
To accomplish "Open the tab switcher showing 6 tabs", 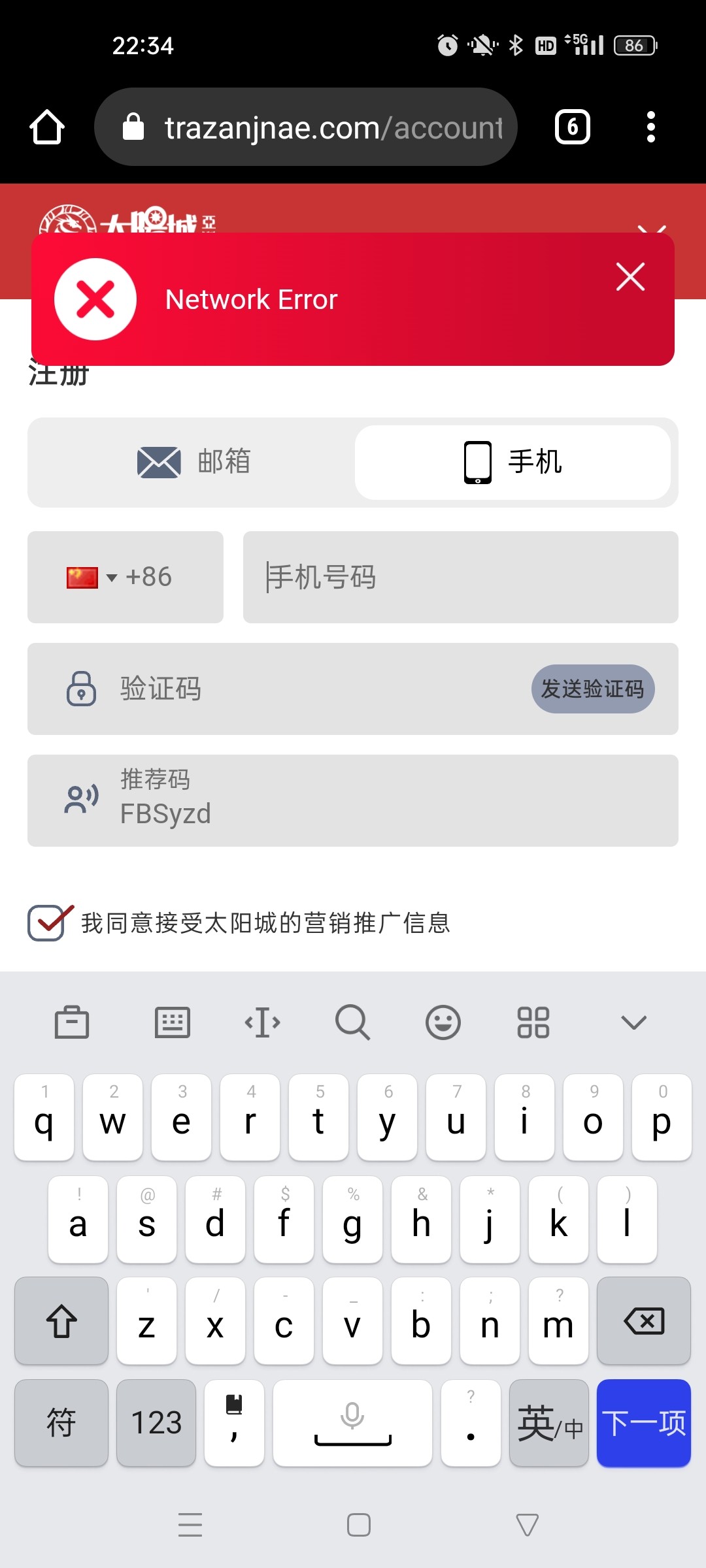I will point(572,127).
